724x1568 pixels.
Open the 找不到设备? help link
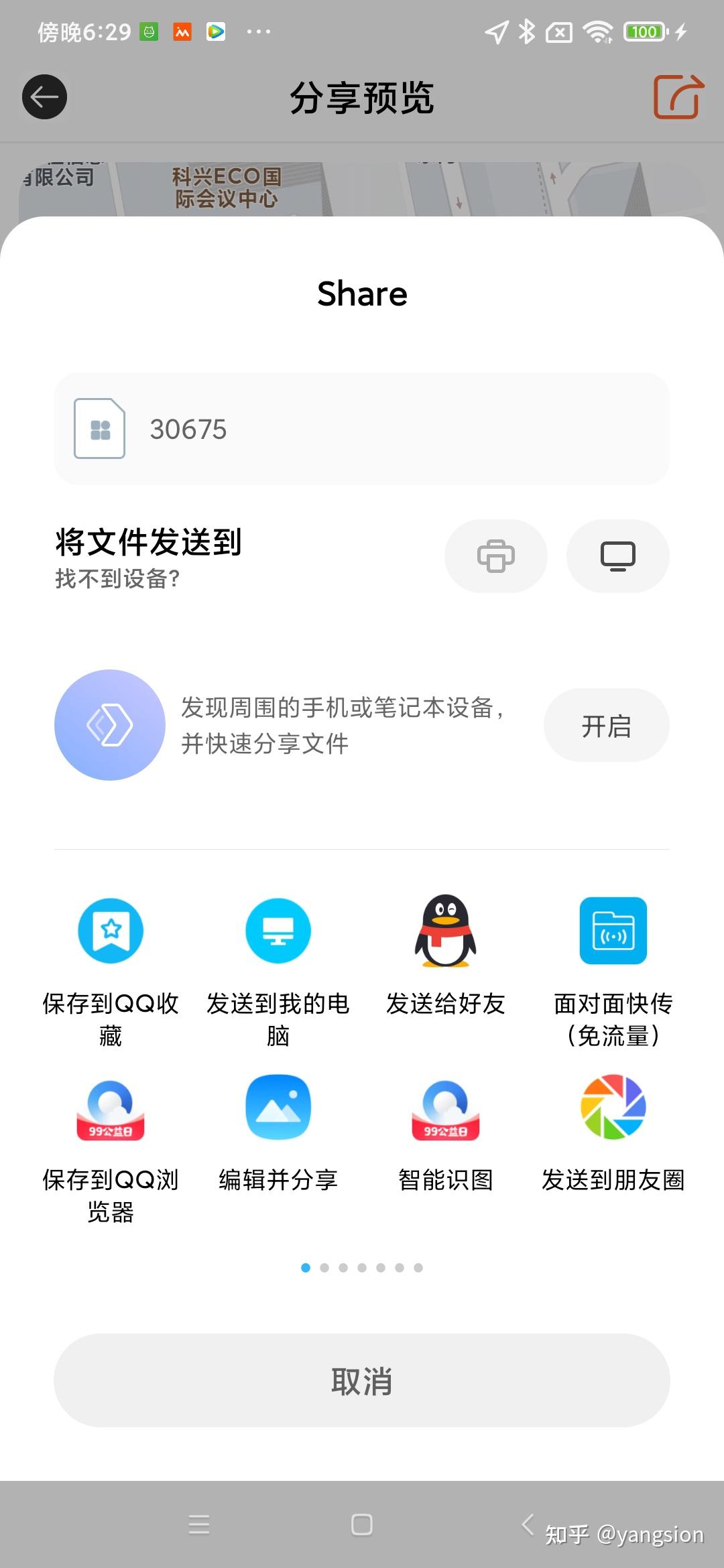coord(117,579)
